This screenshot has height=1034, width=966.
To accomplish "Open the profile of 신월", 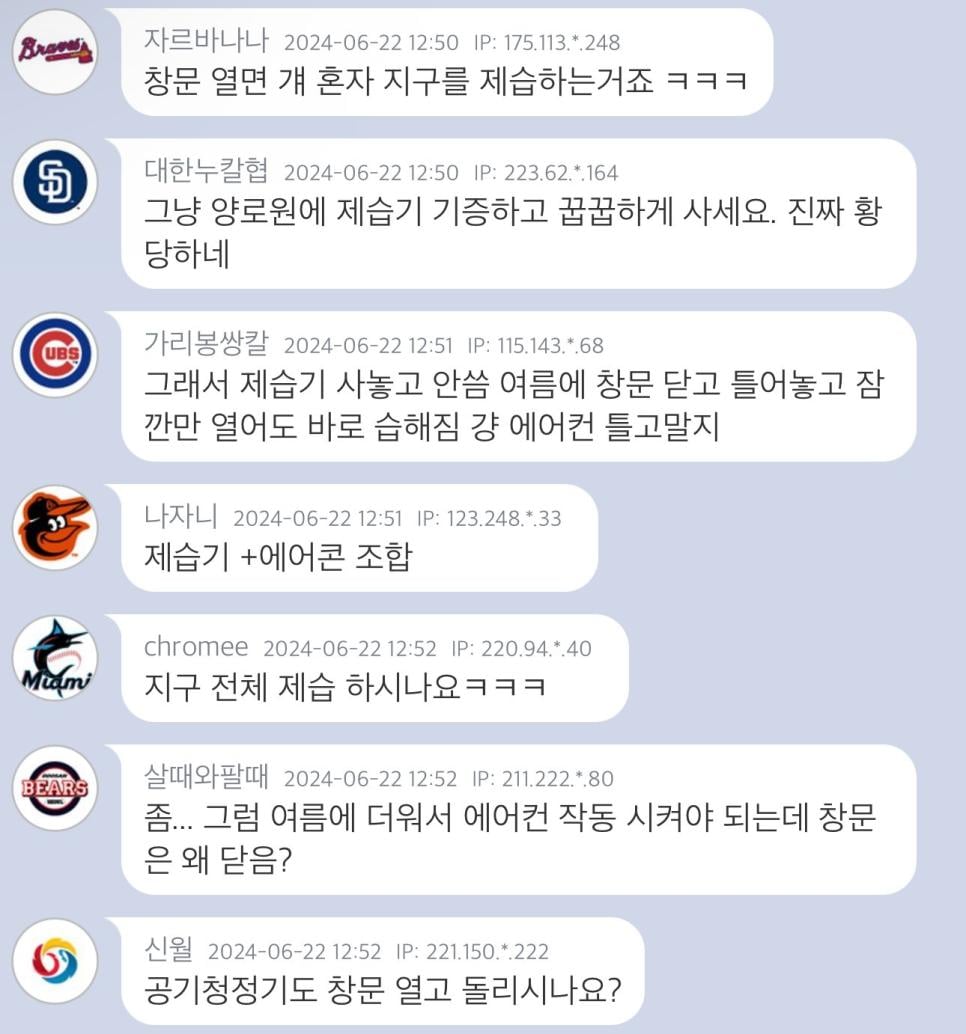I will (x=168, y=950).
